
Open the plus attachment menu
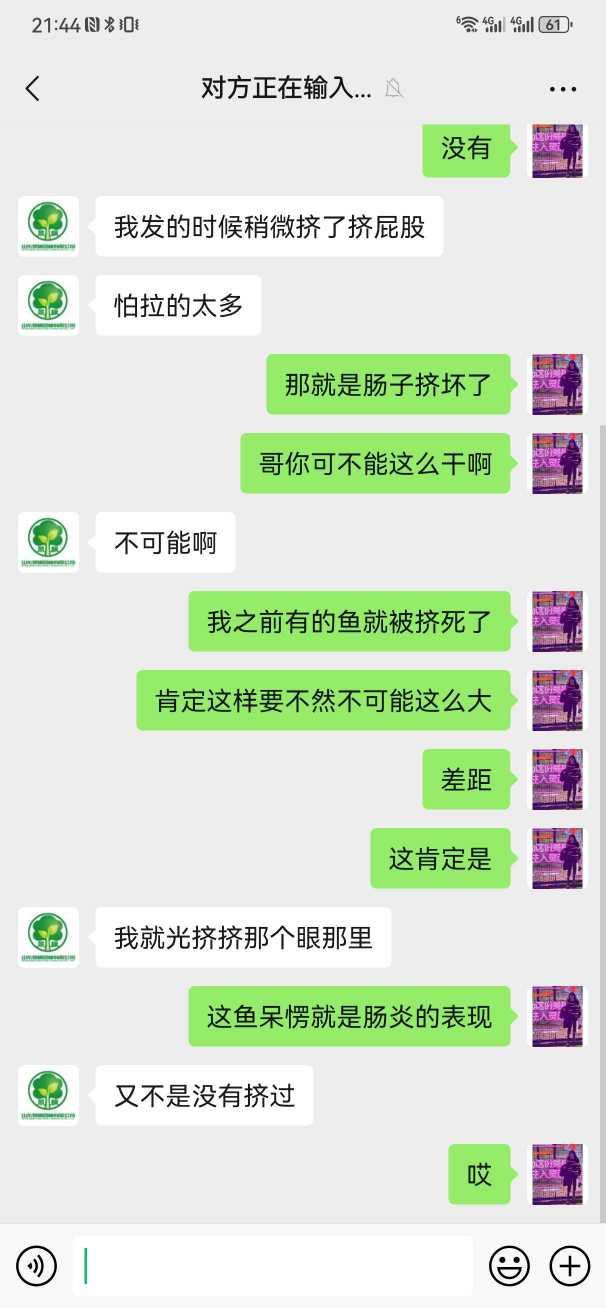[570, 1266]
